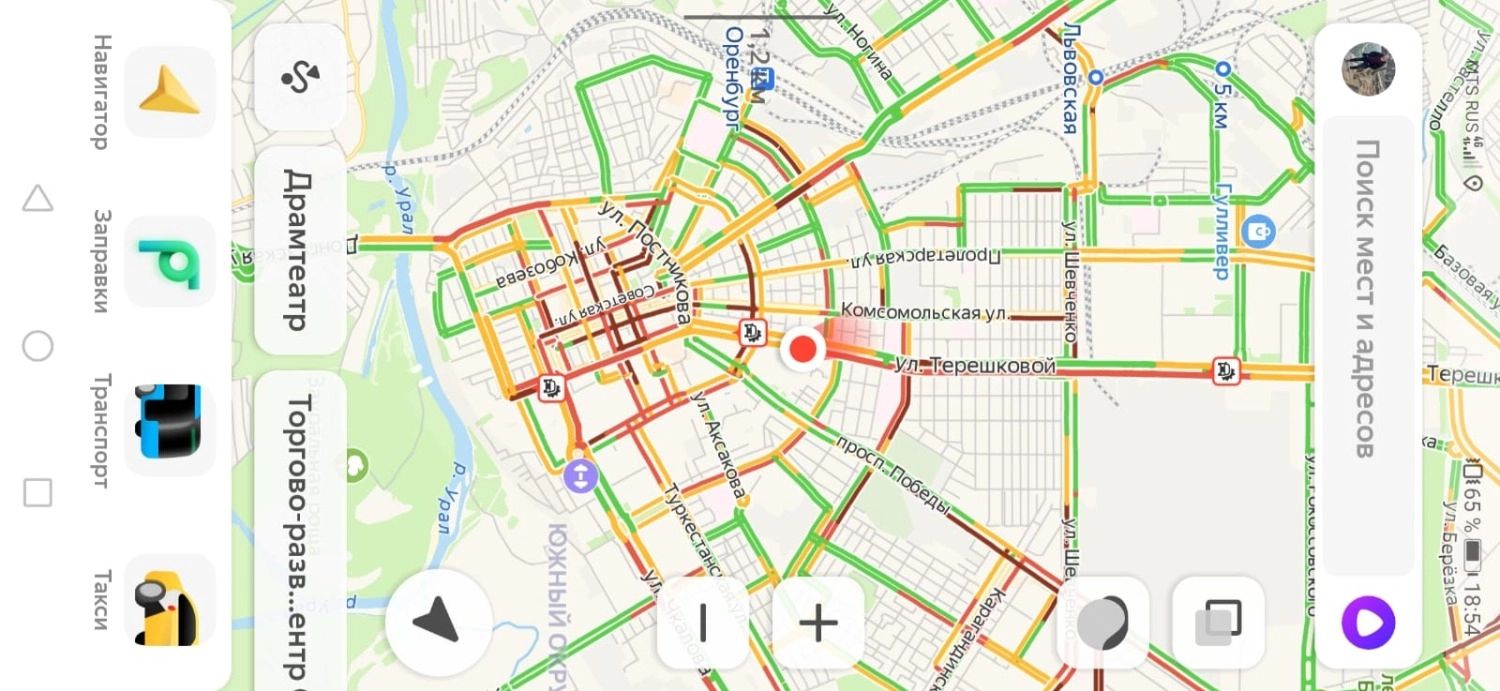
Task: Tap the system home circle button
Action: (37, 346)
